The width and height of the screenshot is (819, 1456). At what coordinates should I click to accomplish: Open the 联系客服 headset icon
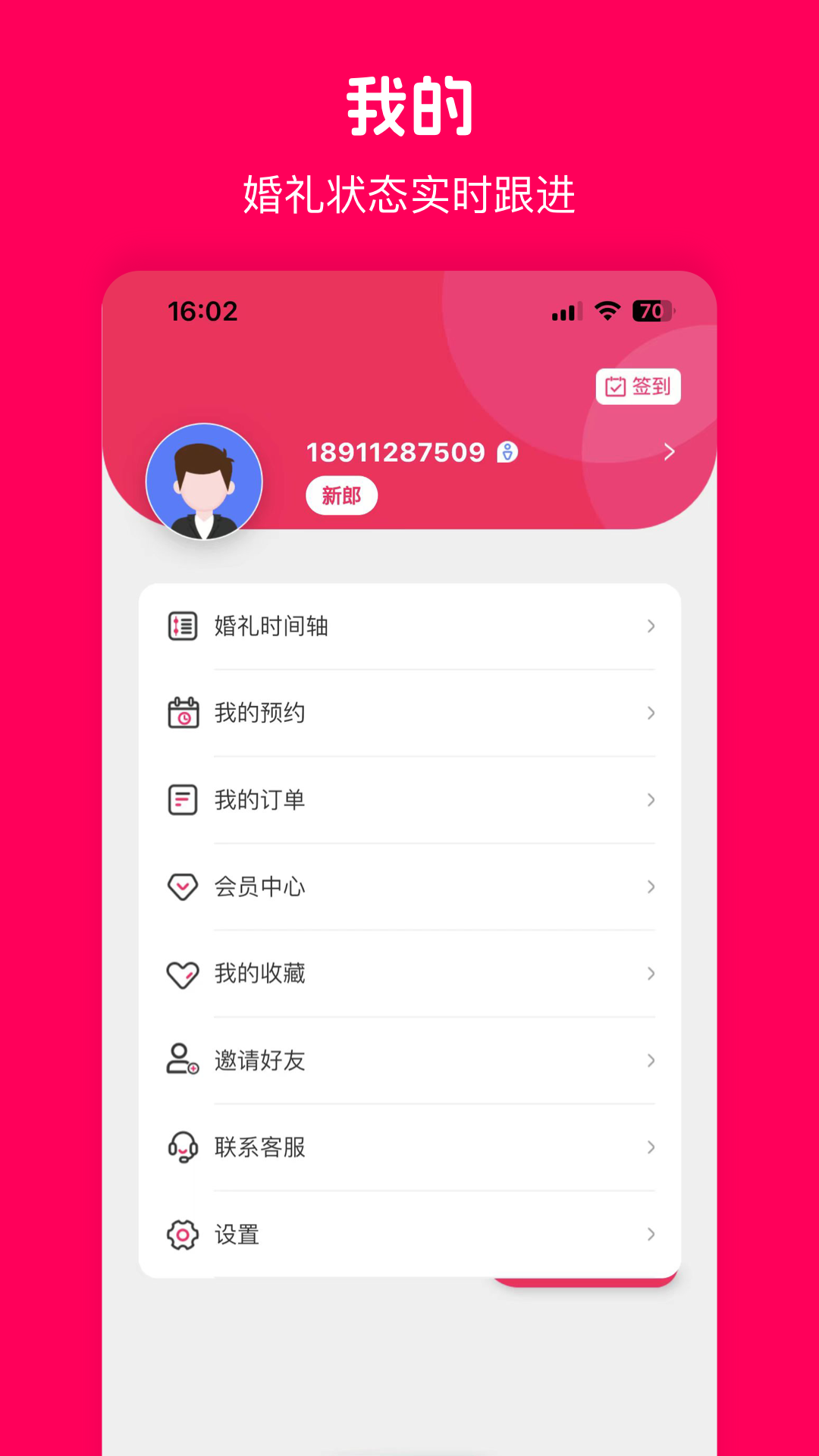tap(181, 1147)
